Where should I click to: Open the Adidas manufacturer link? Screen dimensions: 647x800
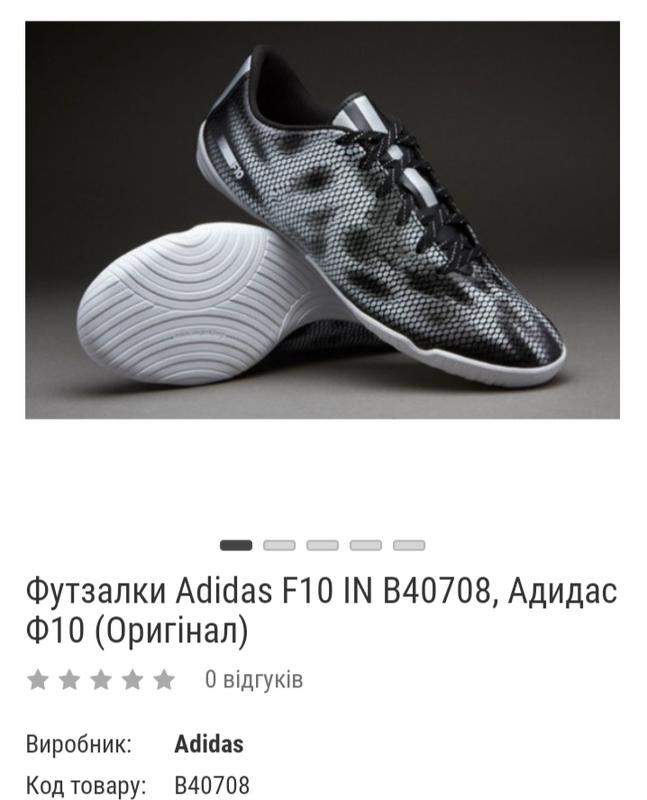click(x=209, y=744)
